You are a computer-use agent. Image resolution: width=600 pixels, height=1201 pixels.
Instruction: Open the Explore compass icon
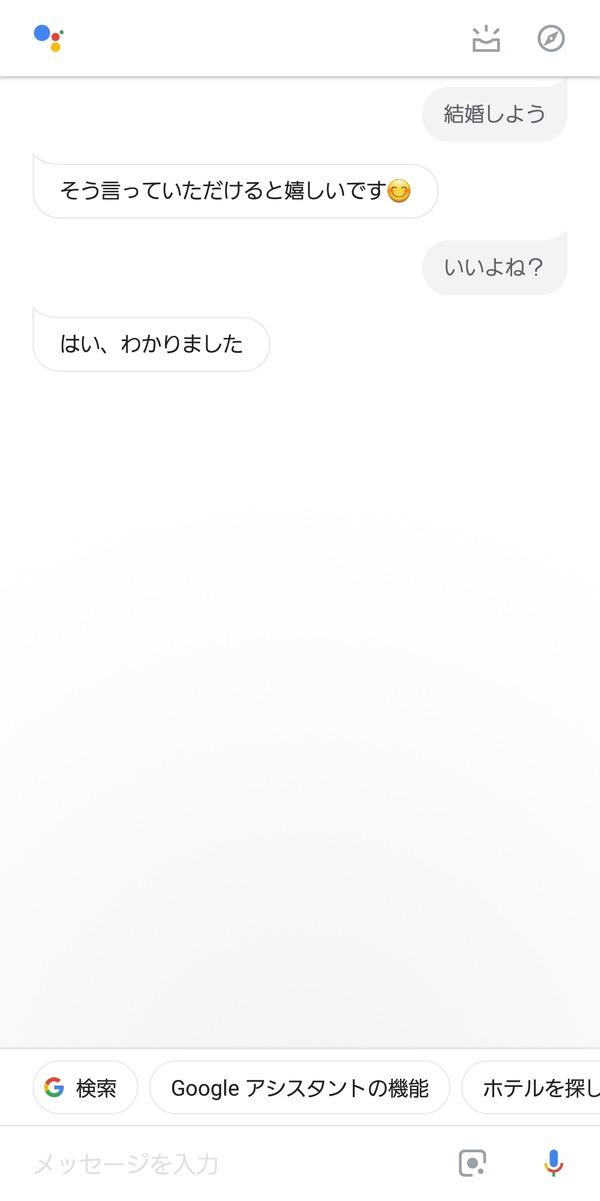pos(551,39)
